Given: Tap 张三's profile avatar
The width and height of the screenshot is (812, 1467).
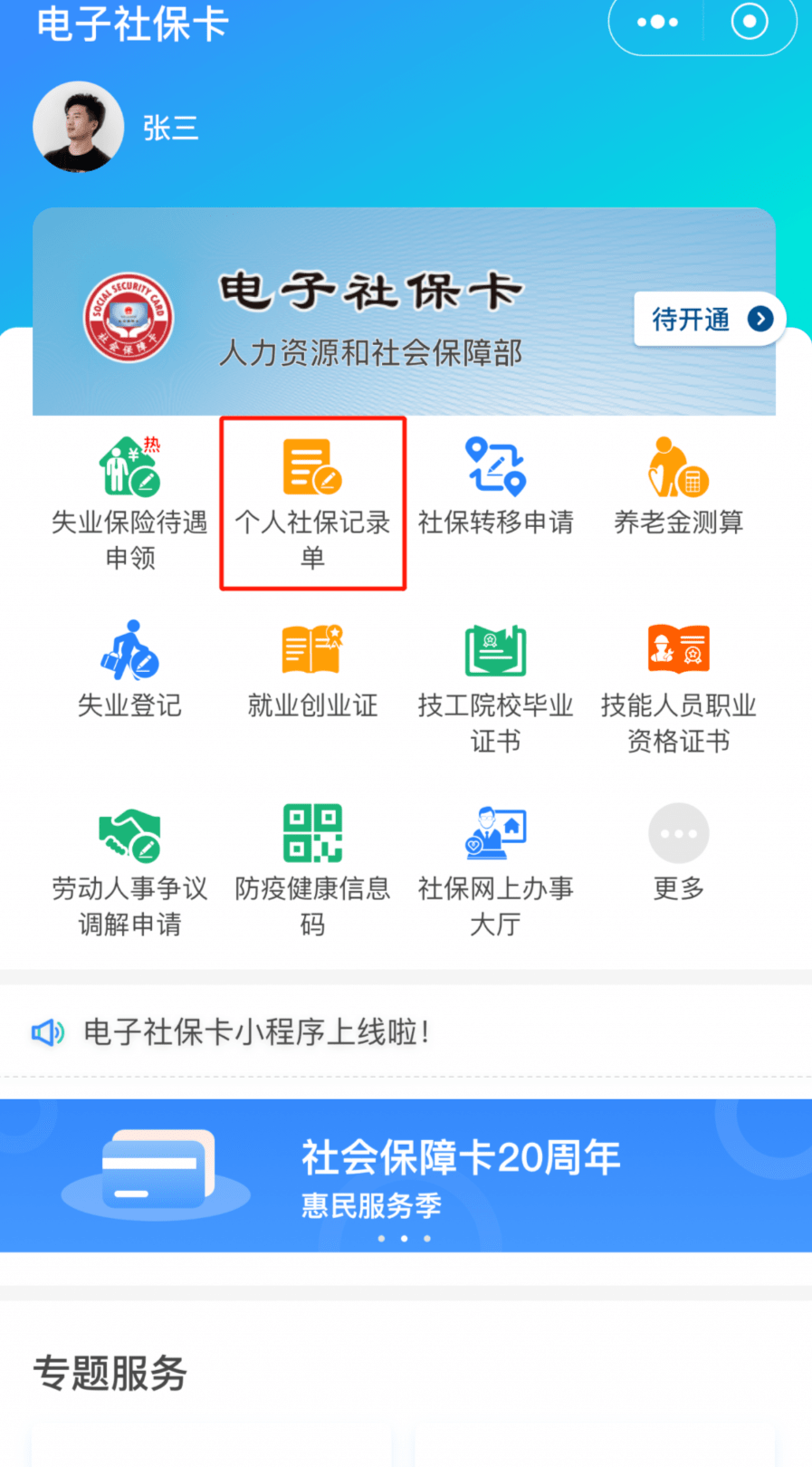Looking at the screenshot, I should pos(78,127).
